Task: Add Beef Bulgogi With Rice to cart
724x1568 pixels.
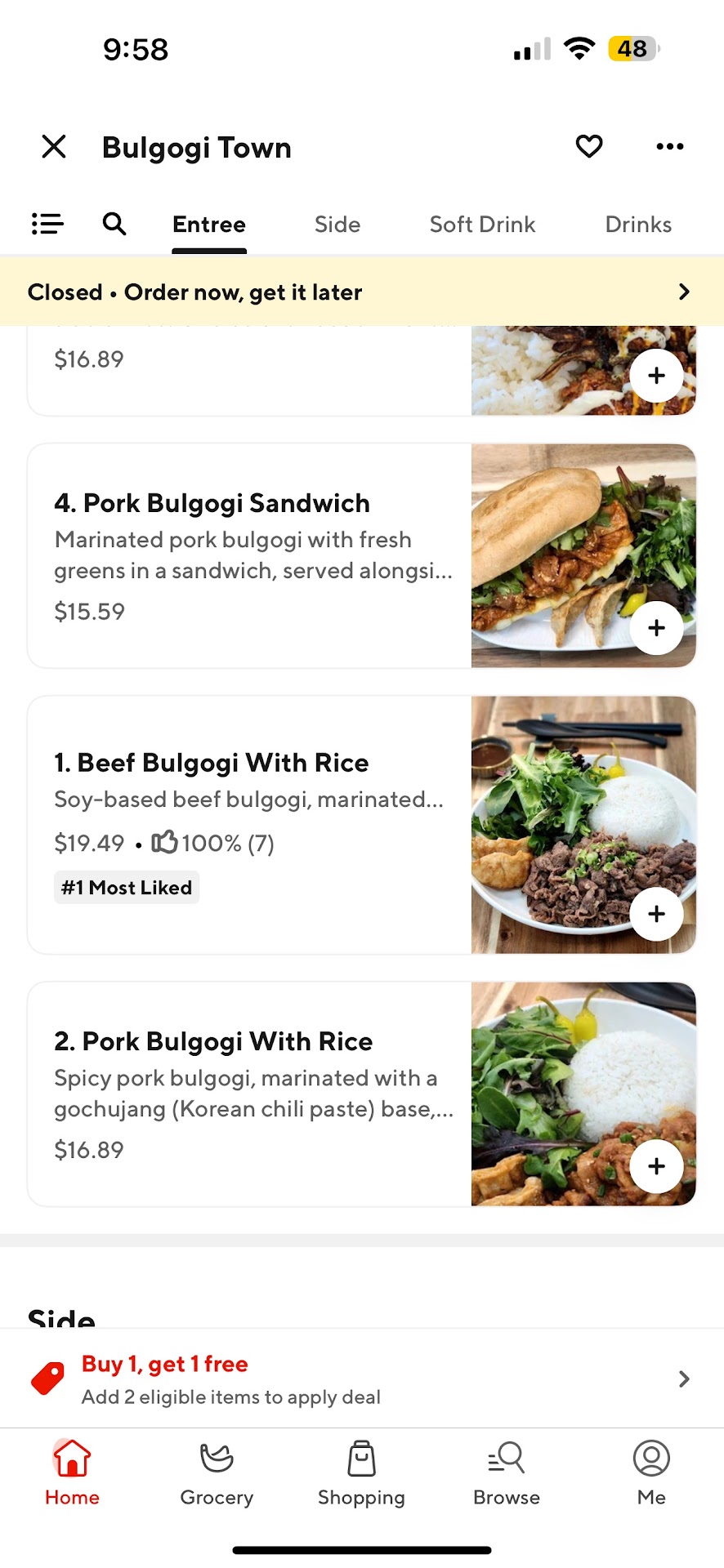Action: pyautogui.click(x=656, y=914)
